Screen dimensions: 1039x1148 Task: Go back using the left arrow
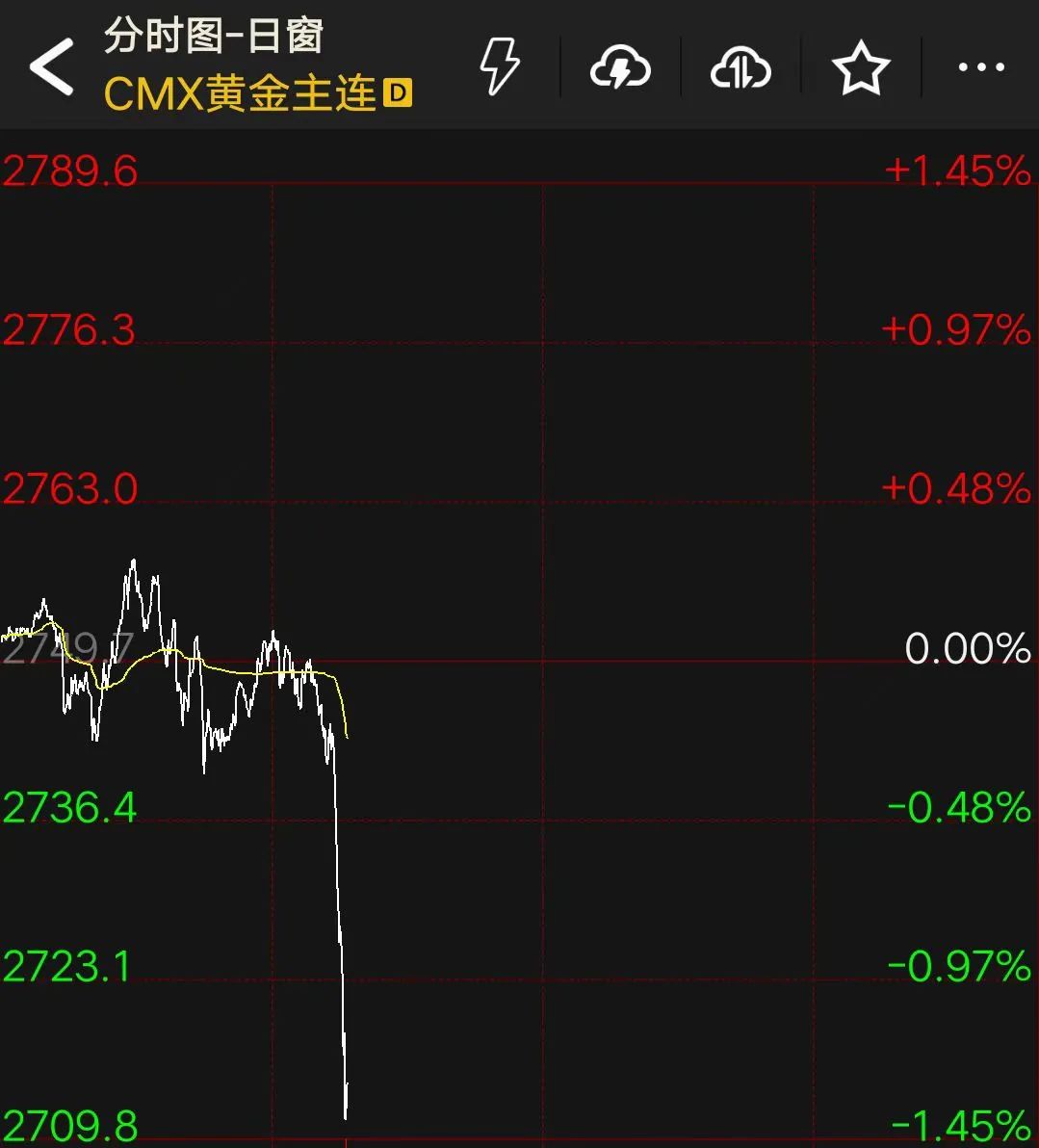click(52, 66)
